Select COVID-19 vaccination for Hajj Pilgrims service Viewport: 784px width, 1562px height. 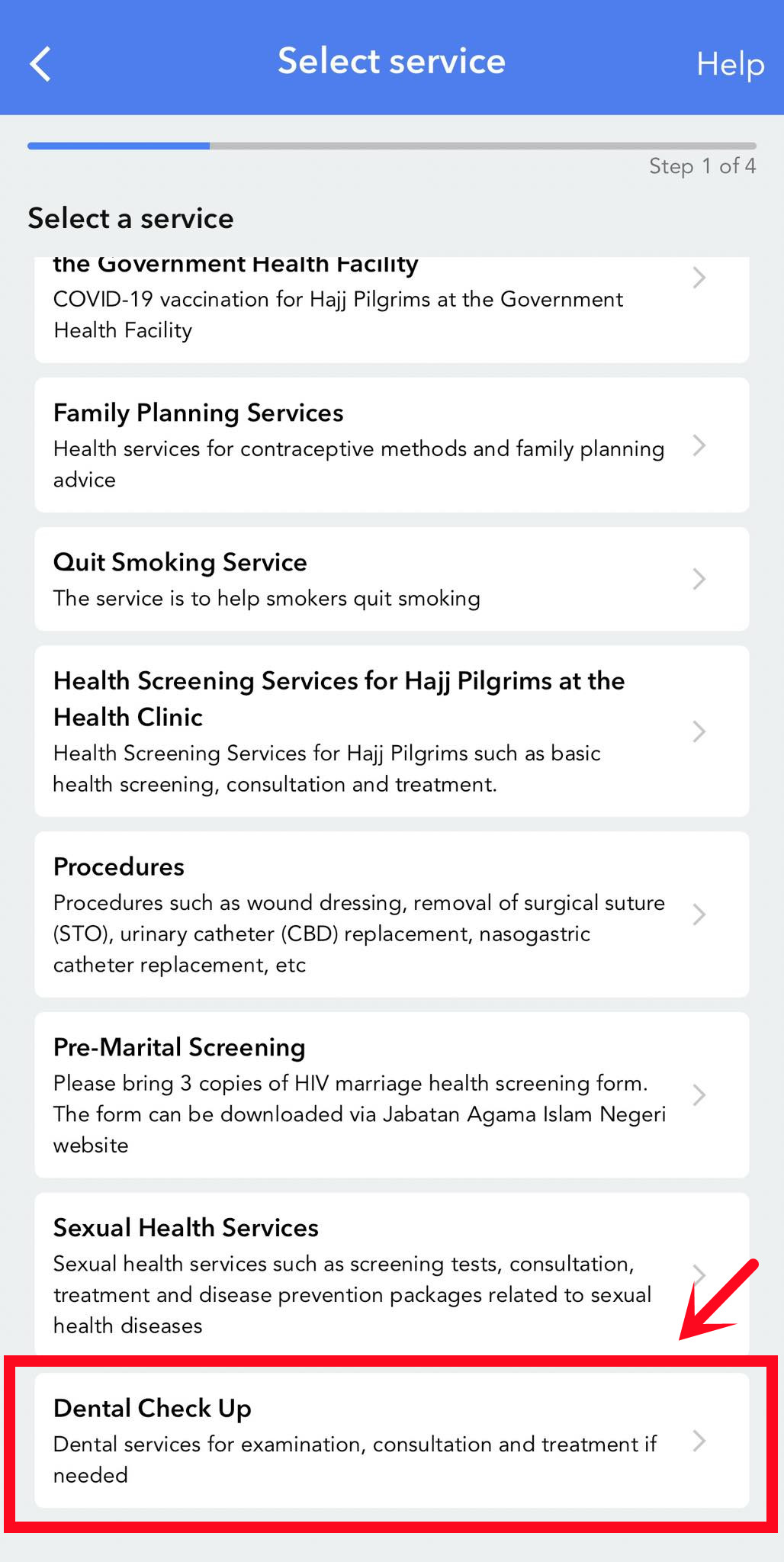[x=391, y=310]
